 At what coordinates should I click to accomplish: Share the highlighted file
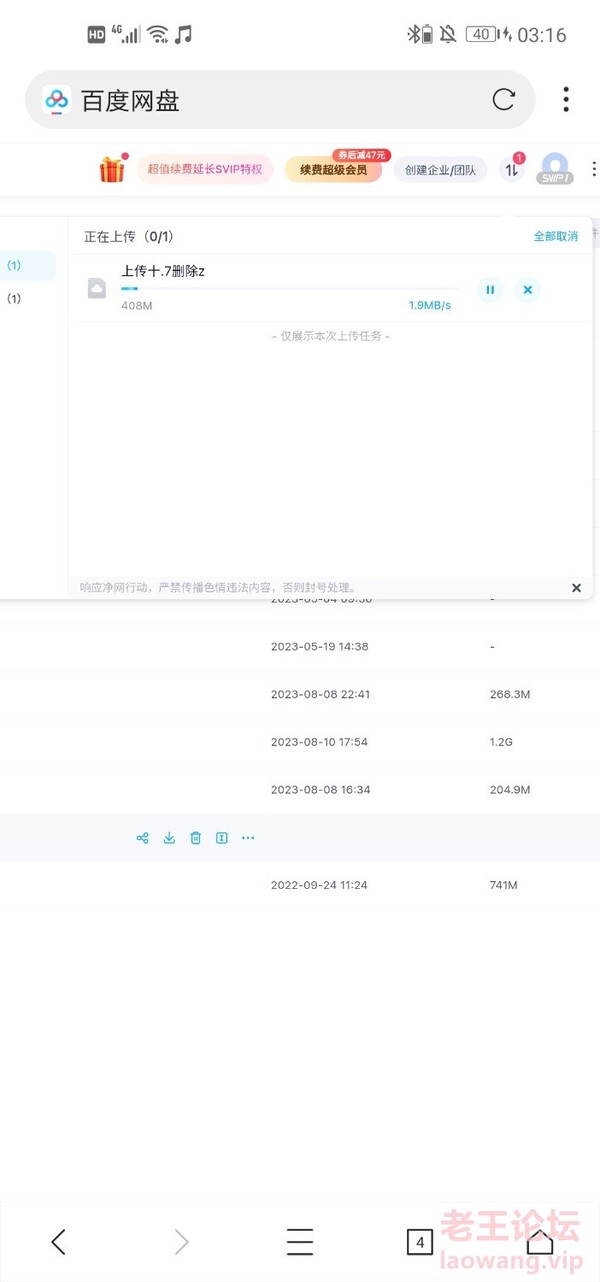point(142,838)
